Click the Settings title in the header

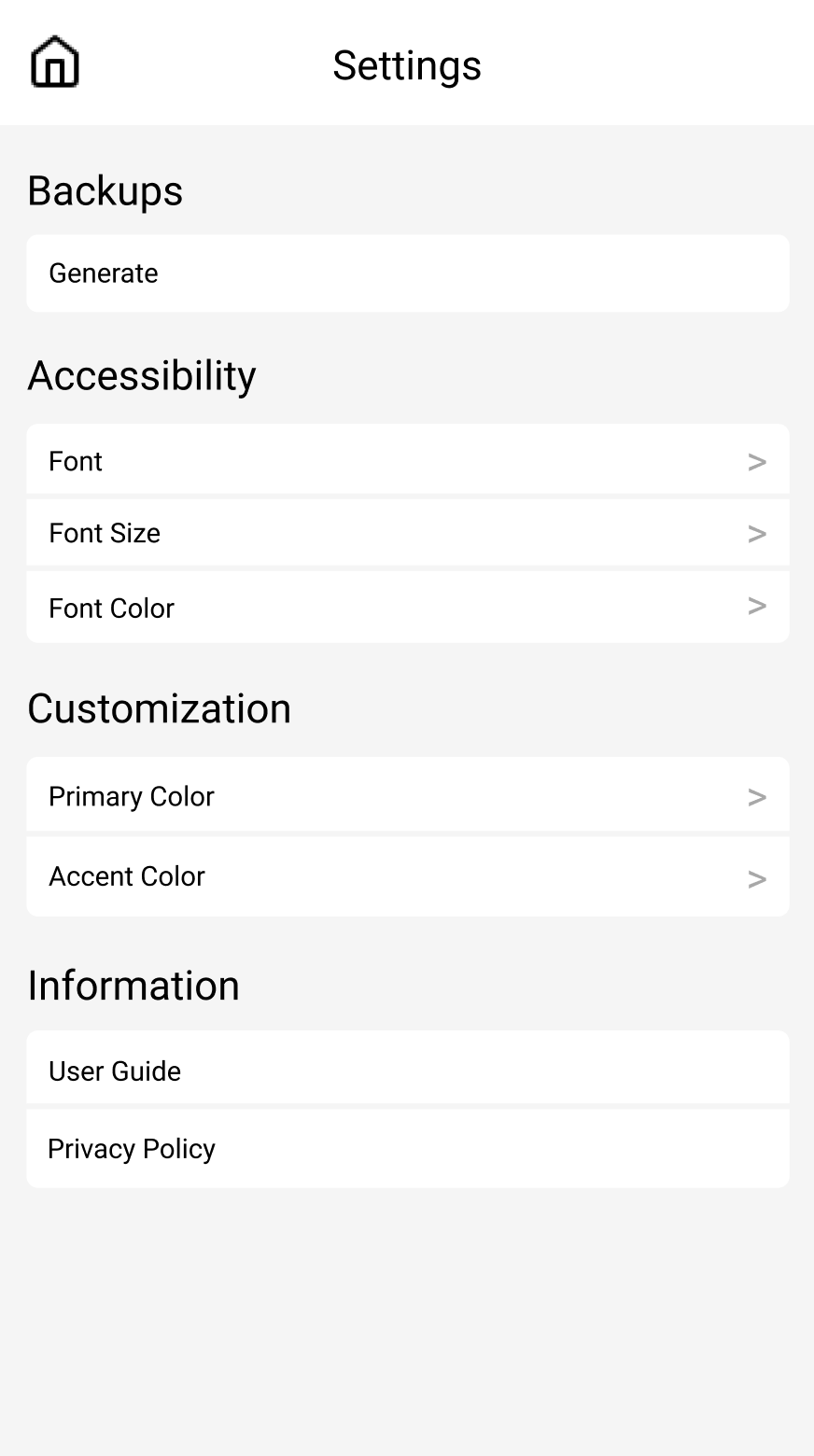point(406,64)
